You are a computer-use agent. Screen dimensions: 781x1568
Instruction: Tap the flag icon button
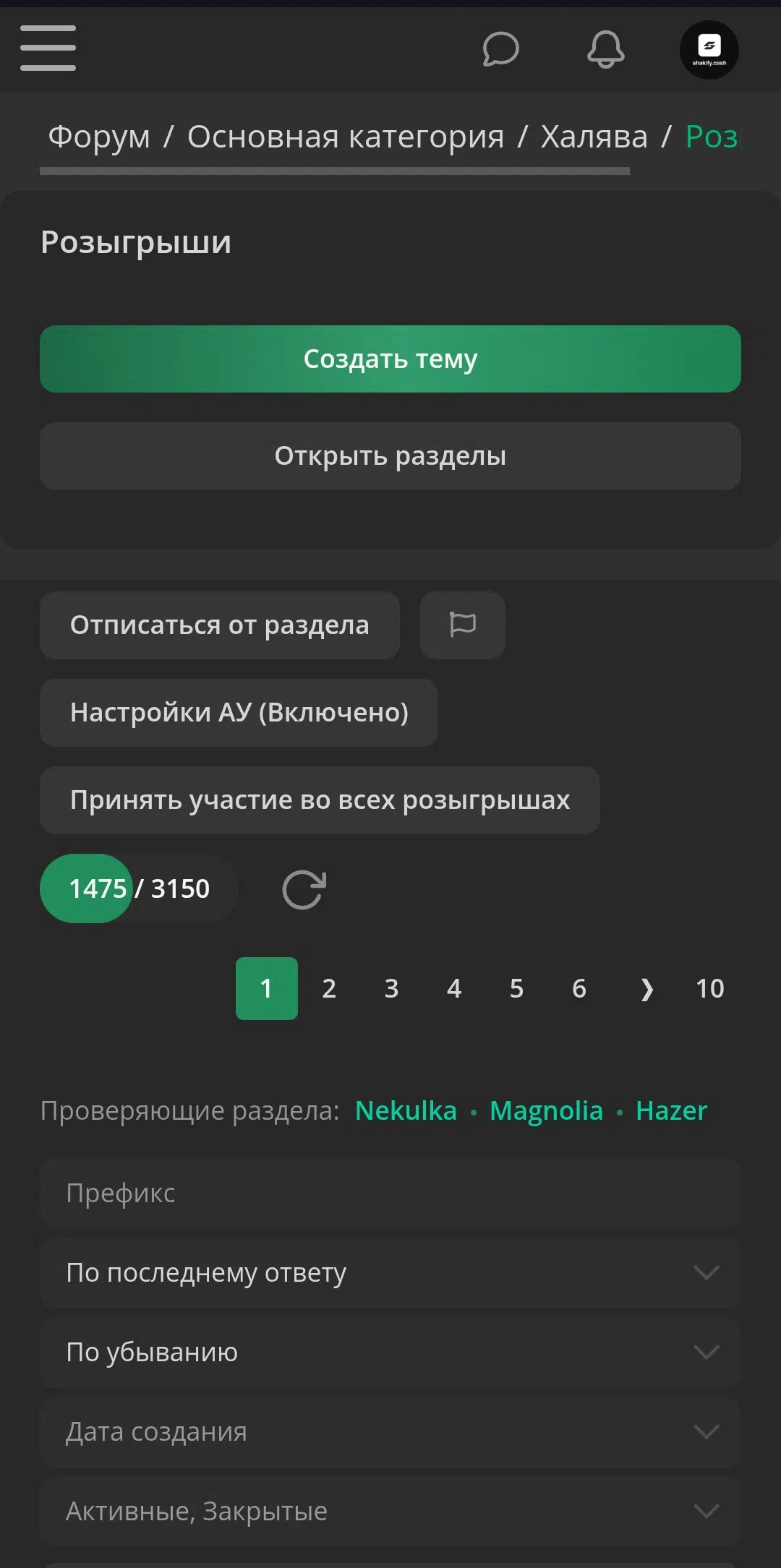pyautogui.click(x=463, y=625)
